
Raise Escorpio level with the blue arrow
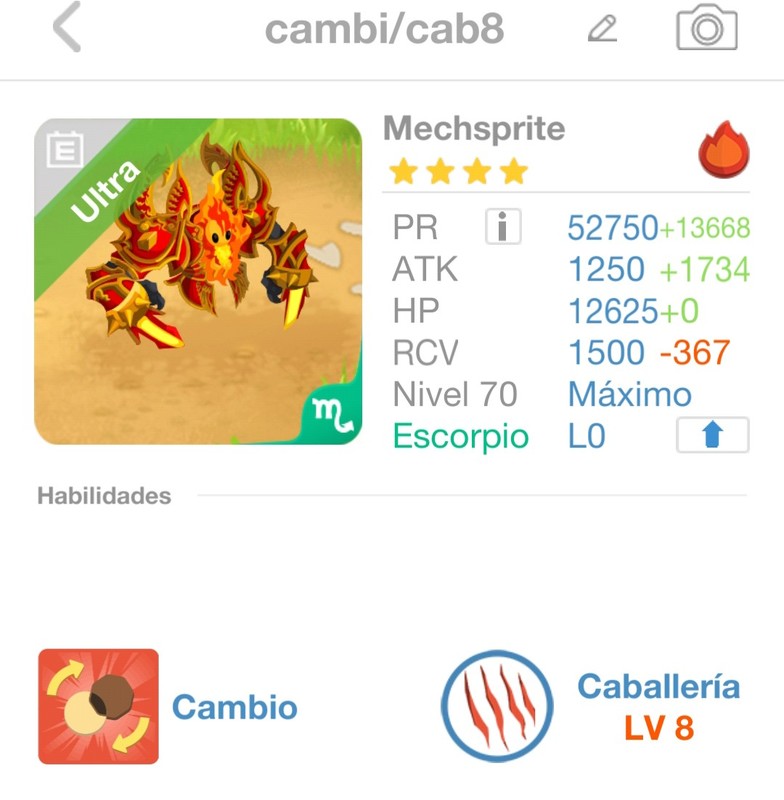pos(712,436)
